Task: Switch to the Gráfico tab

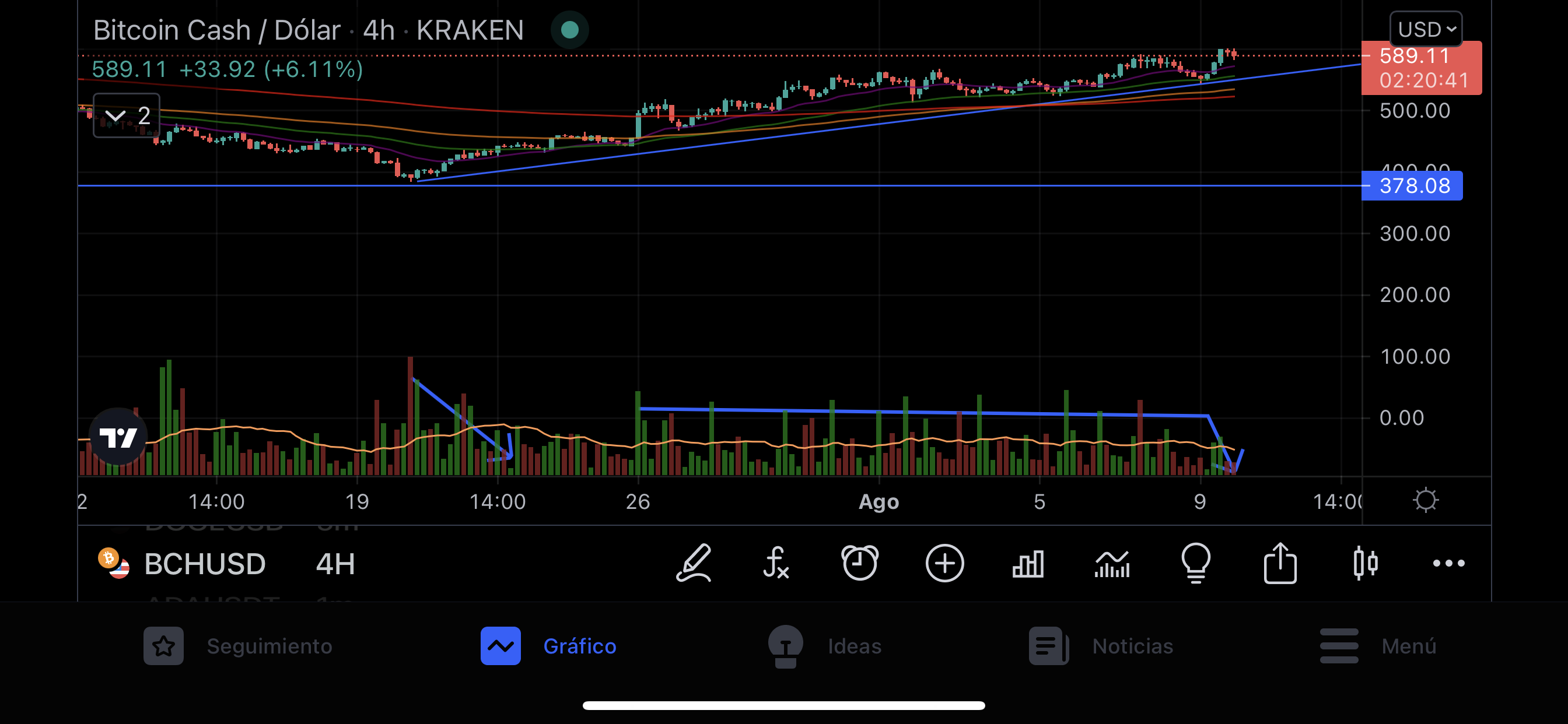Action: tap(548, 645)
